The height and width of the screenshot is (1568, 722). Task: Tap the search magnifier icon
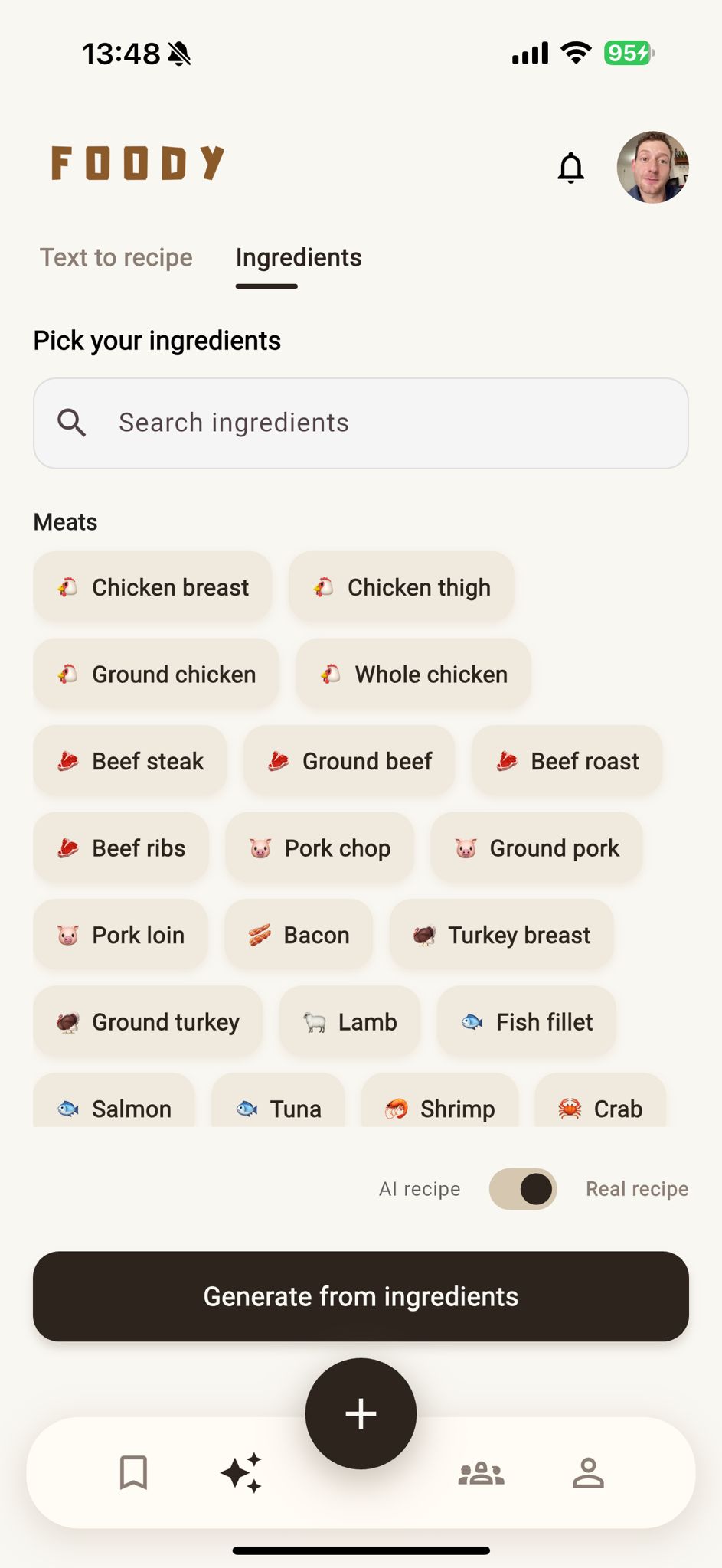pos(72,422)
